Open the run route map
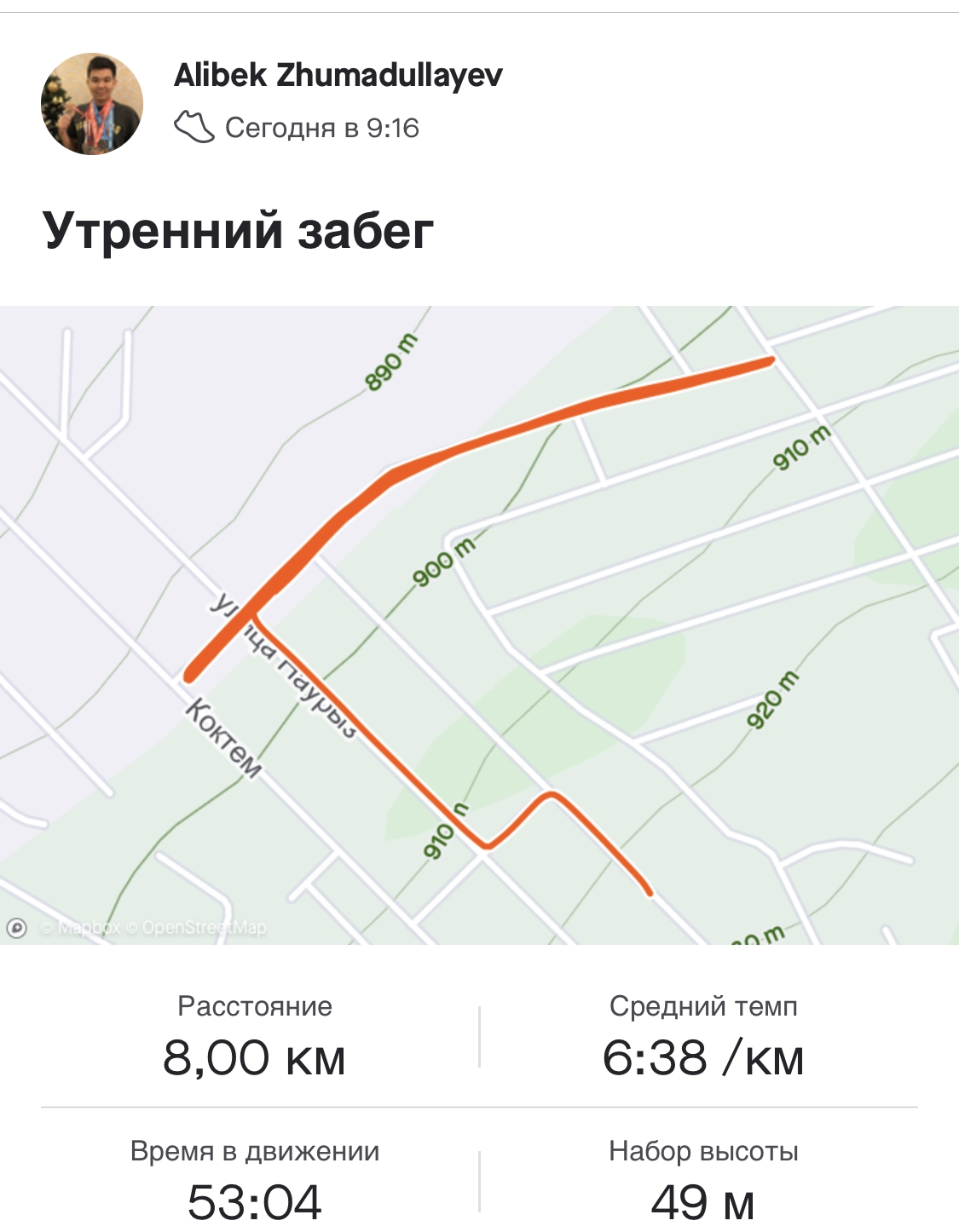 click(479, 625)
